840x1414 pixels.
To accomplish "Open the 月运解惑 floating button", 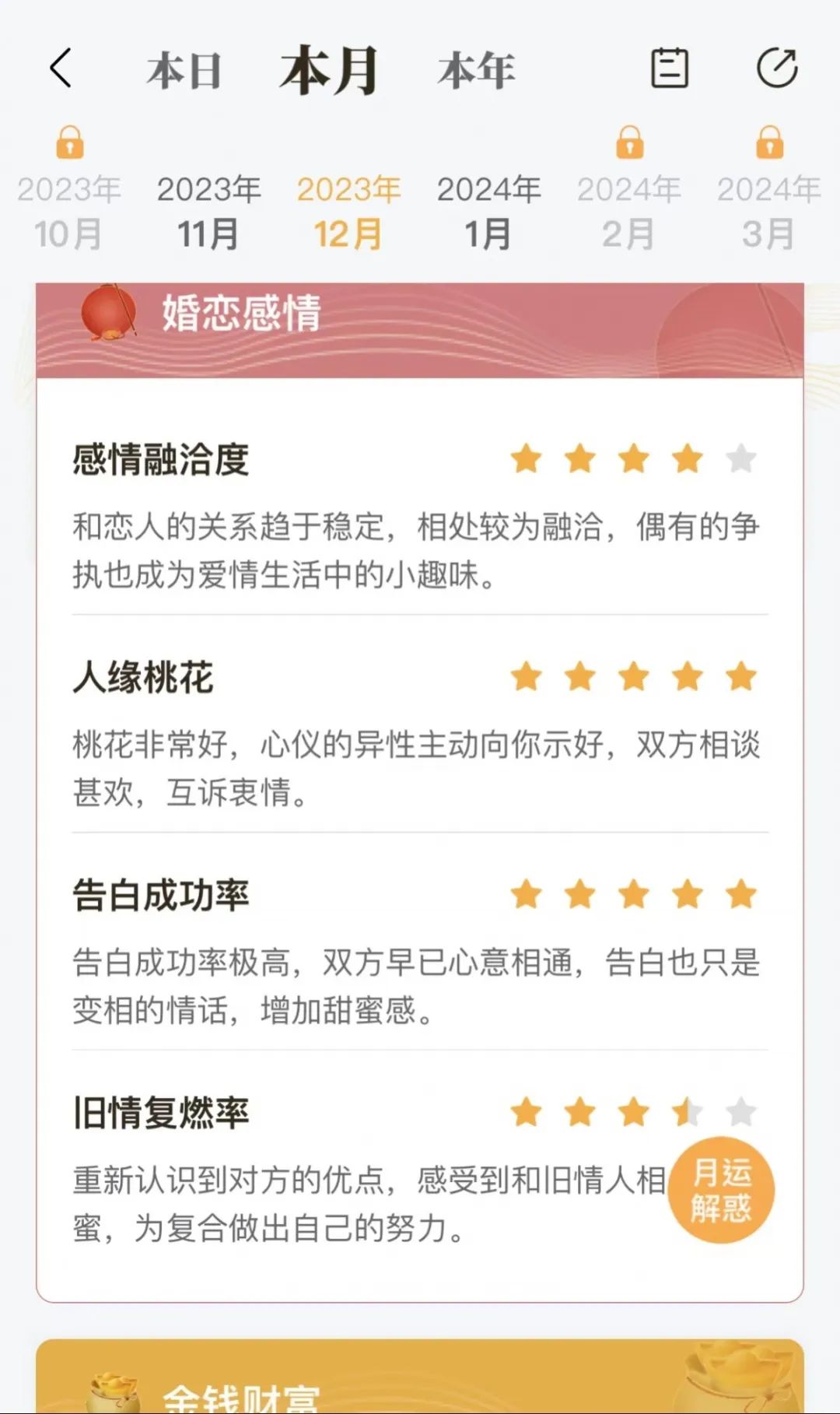I will pyautogui.click(x=721, y=1190).
